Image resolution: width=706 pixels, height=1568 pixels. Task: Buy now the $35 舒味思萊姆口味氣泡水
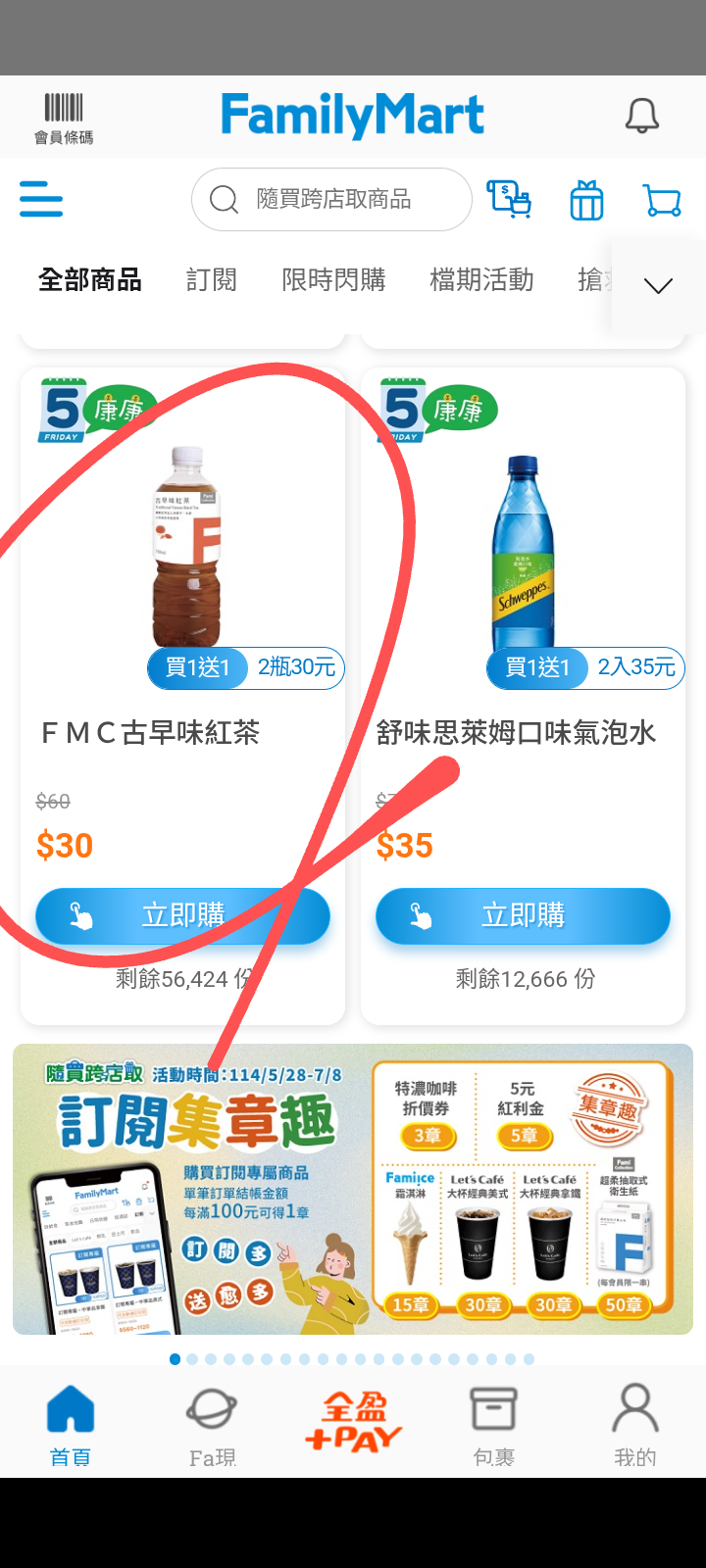click(x=523, y=915)
